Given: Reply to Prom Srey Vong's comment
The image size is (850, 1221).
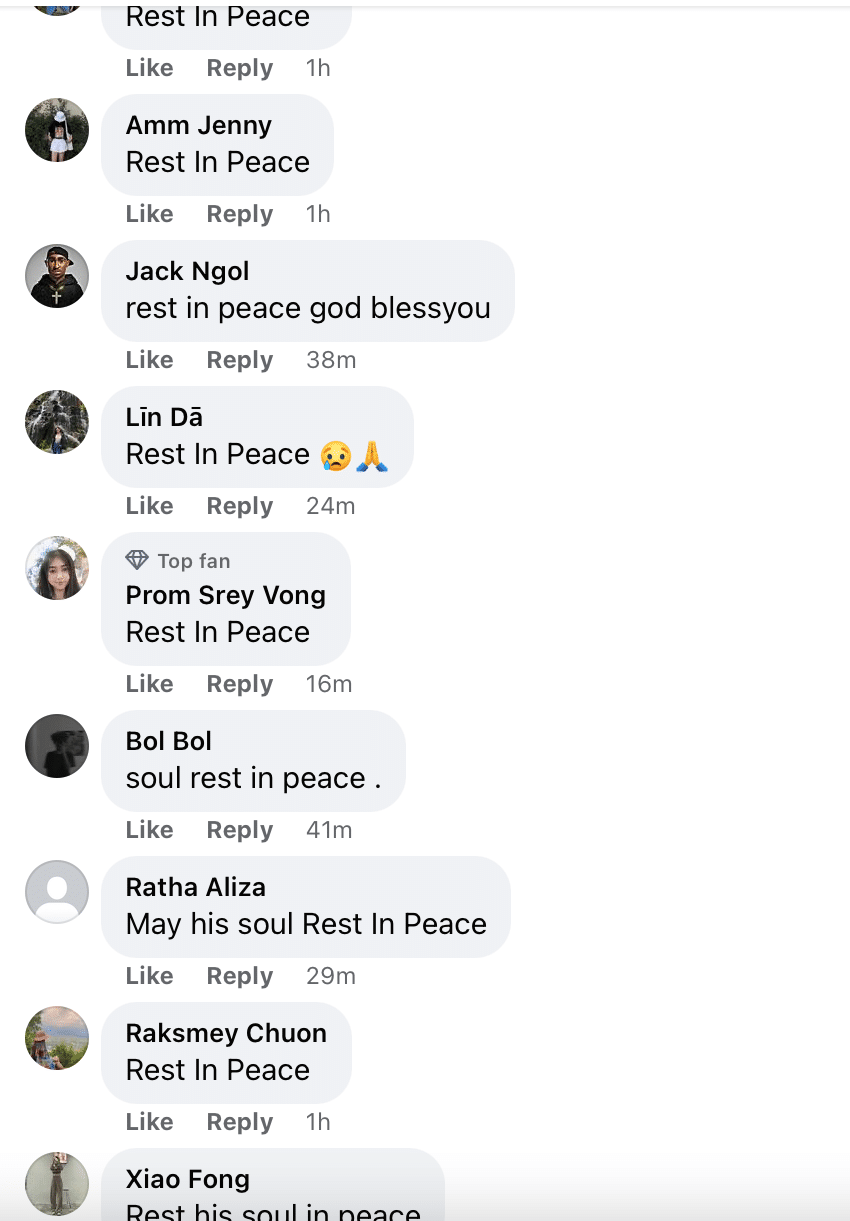Looking at the screenshot, I should [x=240, y=684].
